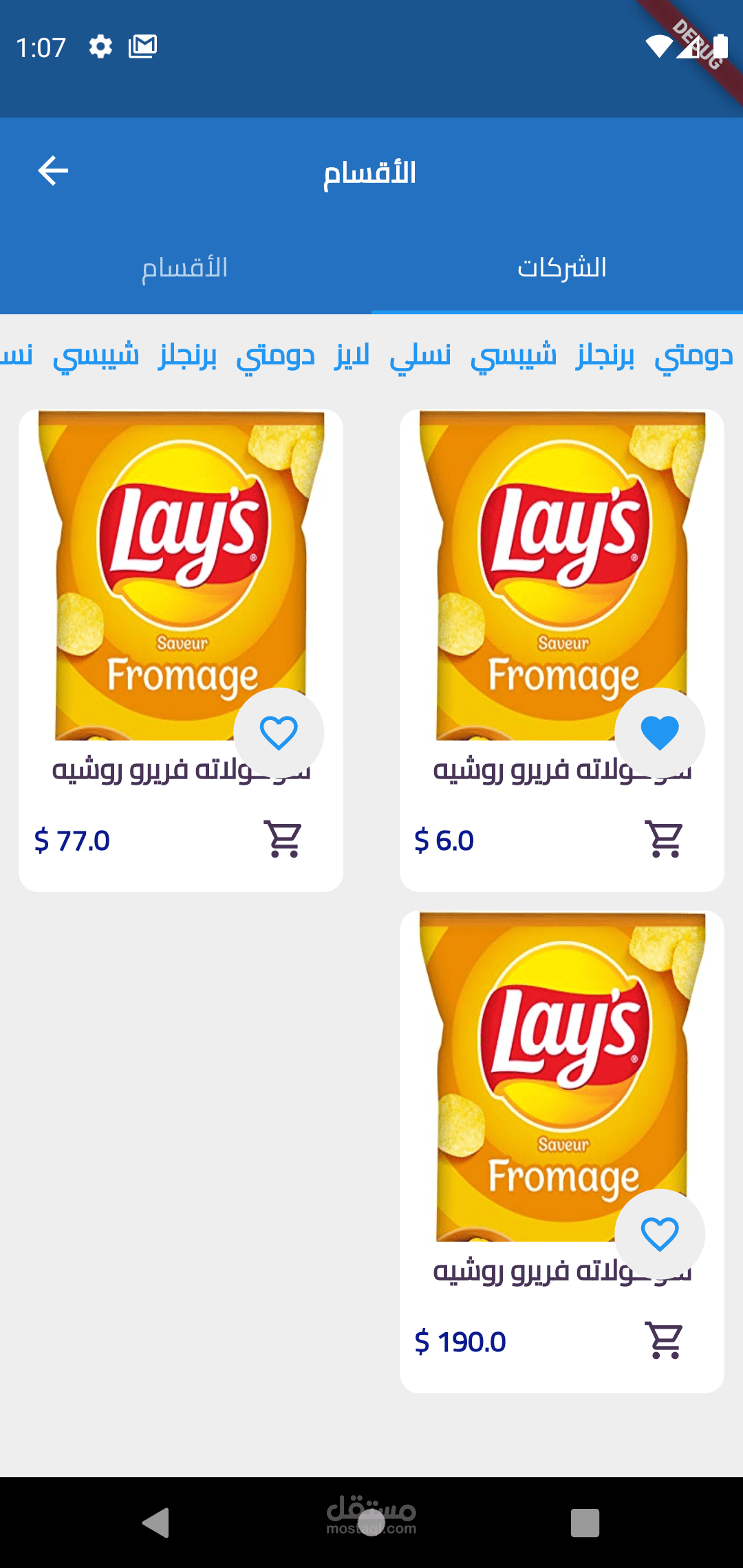Screen dimensions: 743x1568
Task: Switch to the الشركات tab
Action: coord(561,268)
